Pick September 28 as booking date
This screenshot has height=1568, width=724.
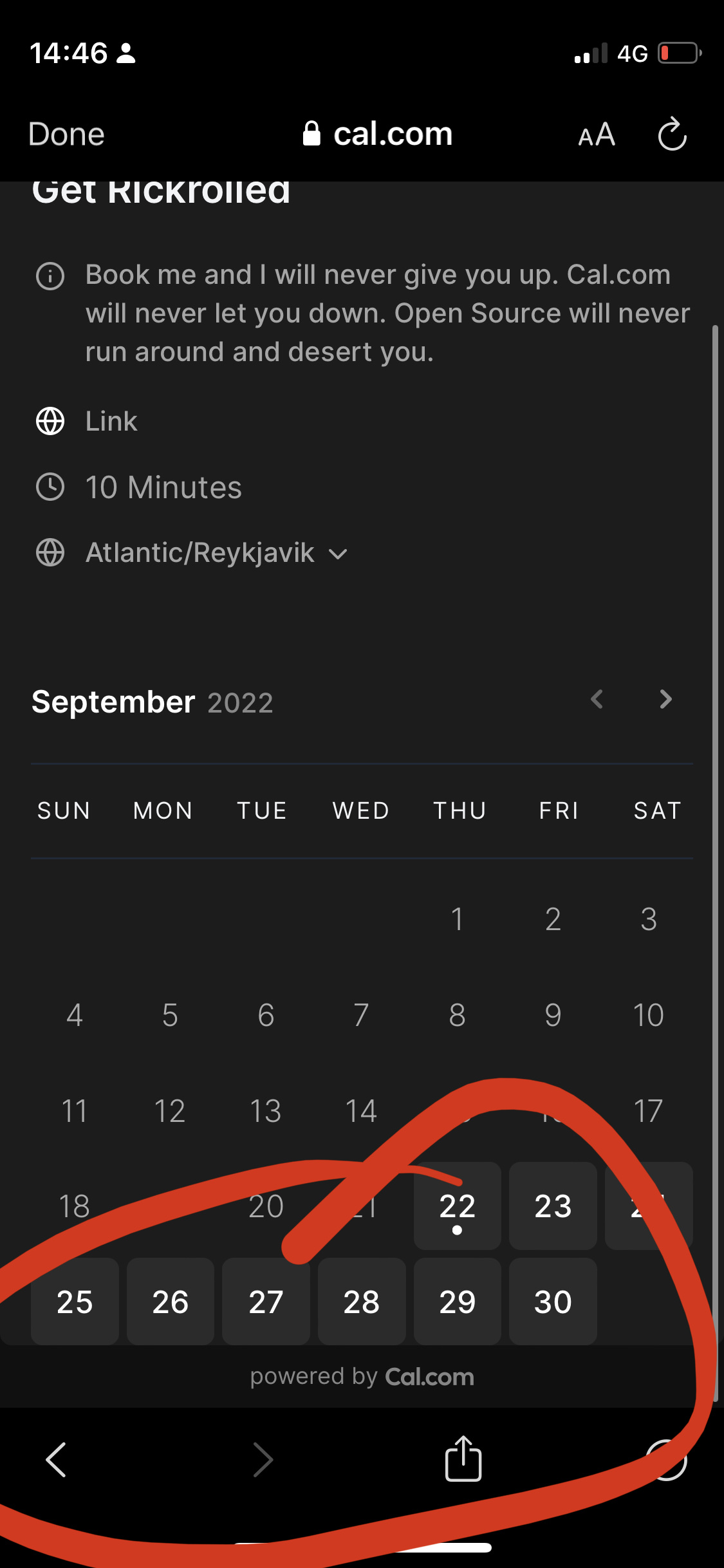(x=362, y=1302)
